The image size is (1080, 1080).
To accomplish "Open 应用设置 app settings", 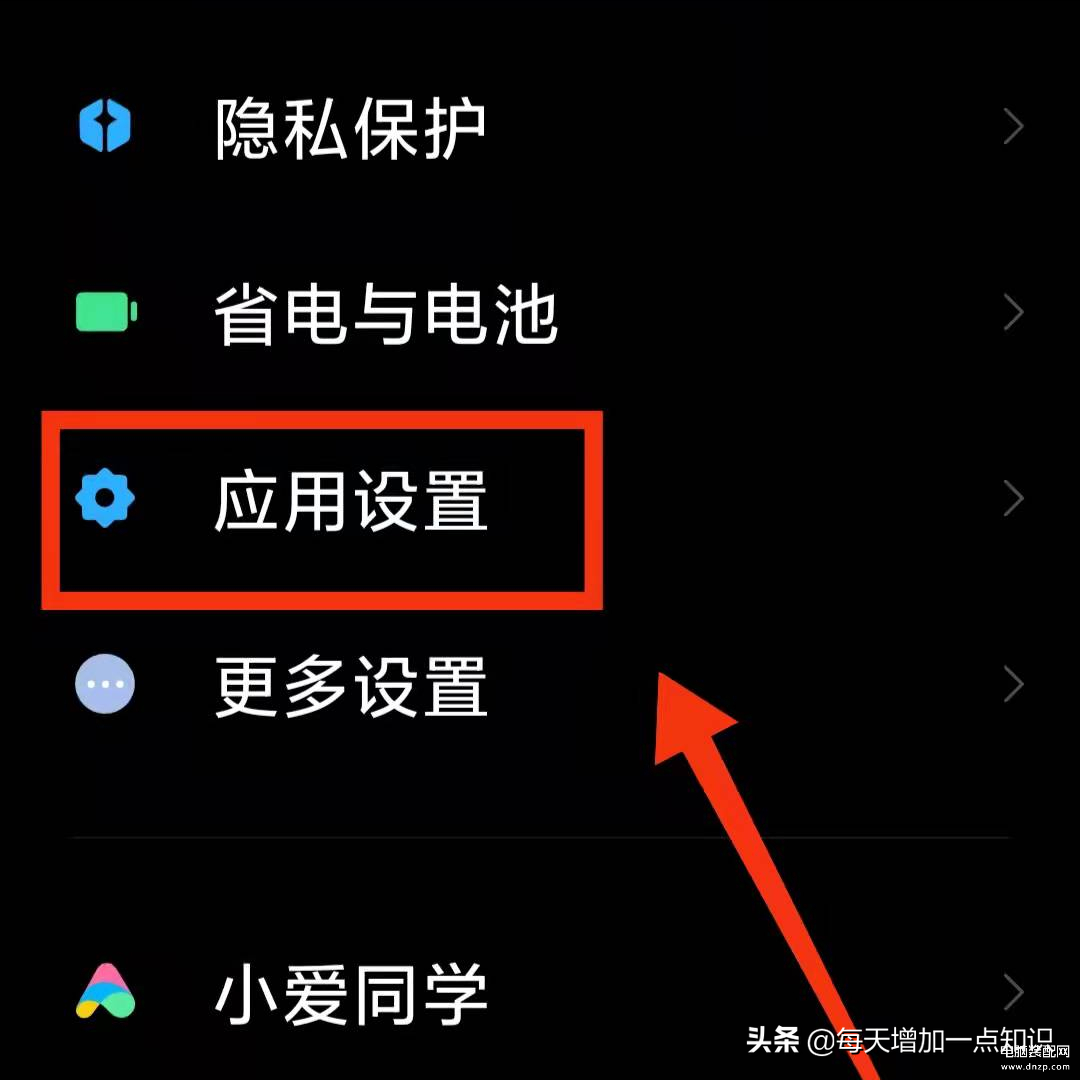I will pyautogui.click(x=350, y=500).
